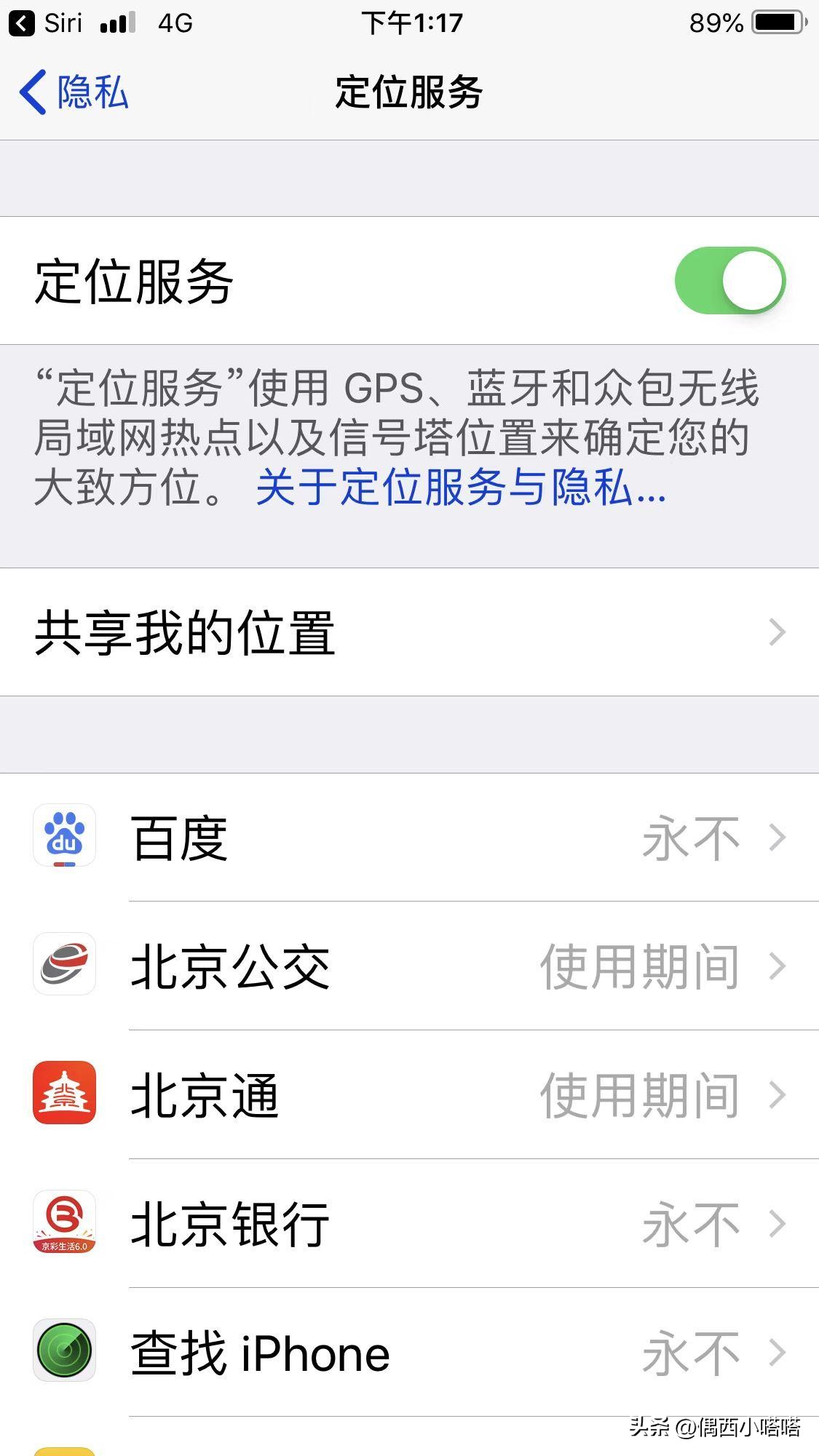
Task: Select the 北京公交 app icon
Action: [64, 966]
